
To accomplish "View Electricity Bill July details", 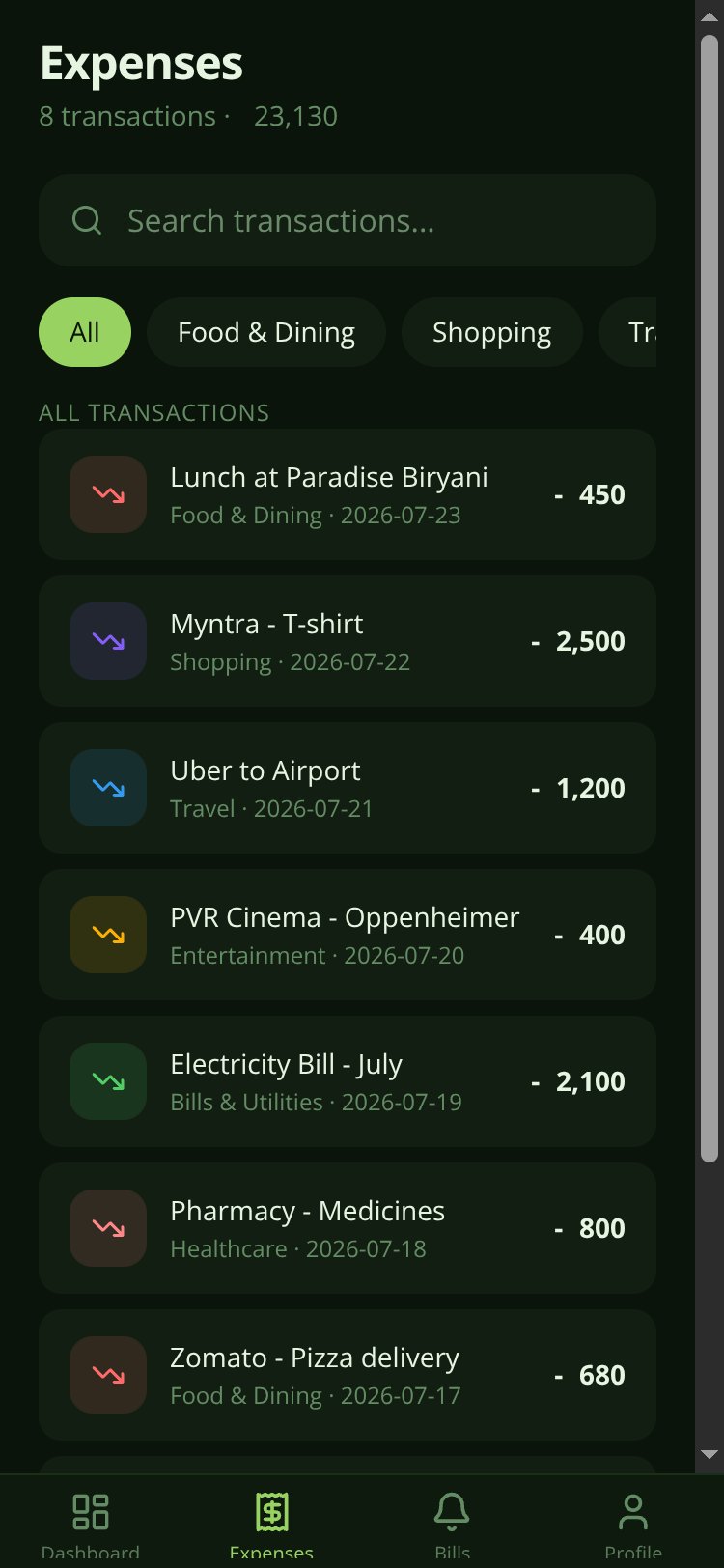I will tap(348, 1081).
